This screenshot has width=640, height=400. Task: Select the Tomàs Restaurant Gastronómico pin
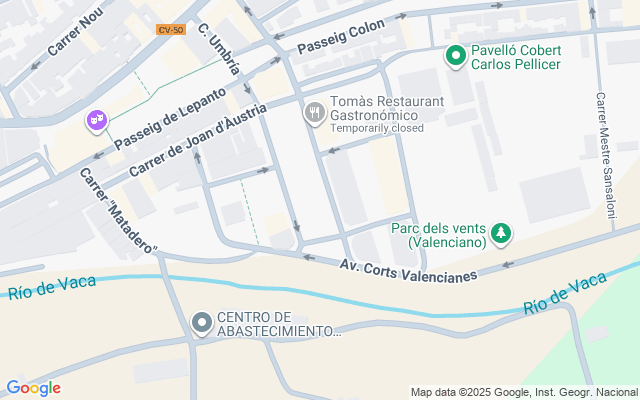[x=314, y=114]
